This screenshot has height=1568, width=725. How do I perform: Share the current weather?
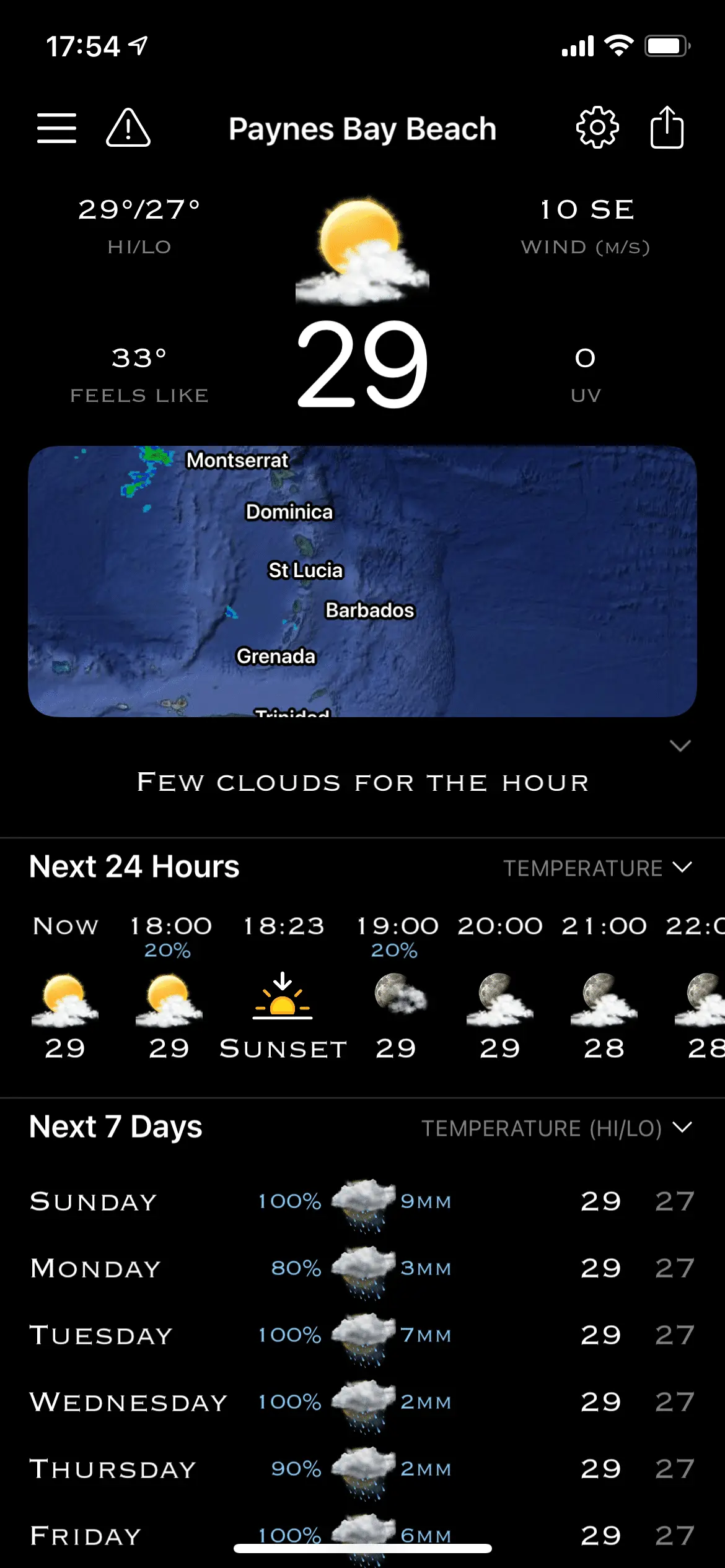[x=667, y=128]
